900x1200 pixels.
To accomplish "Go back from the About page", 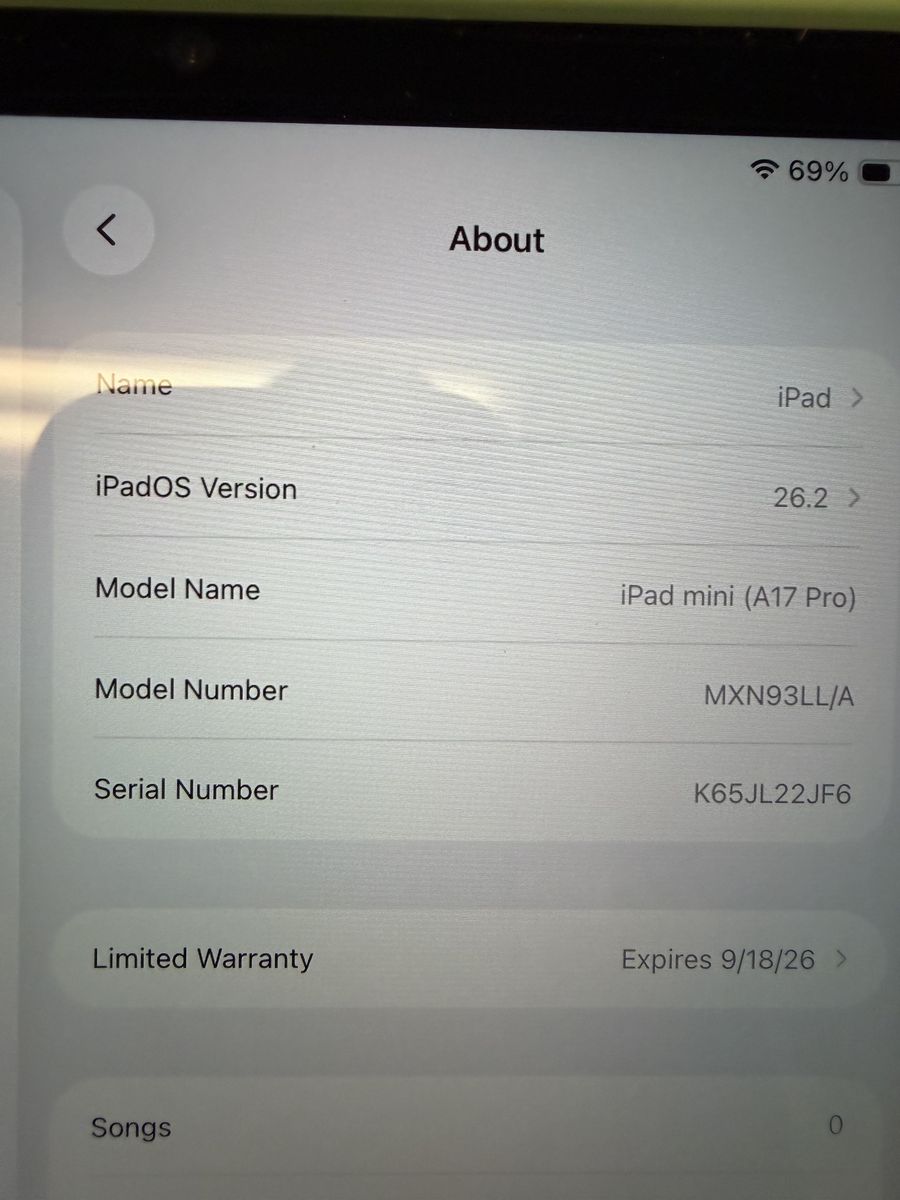I will click(108, 230).
